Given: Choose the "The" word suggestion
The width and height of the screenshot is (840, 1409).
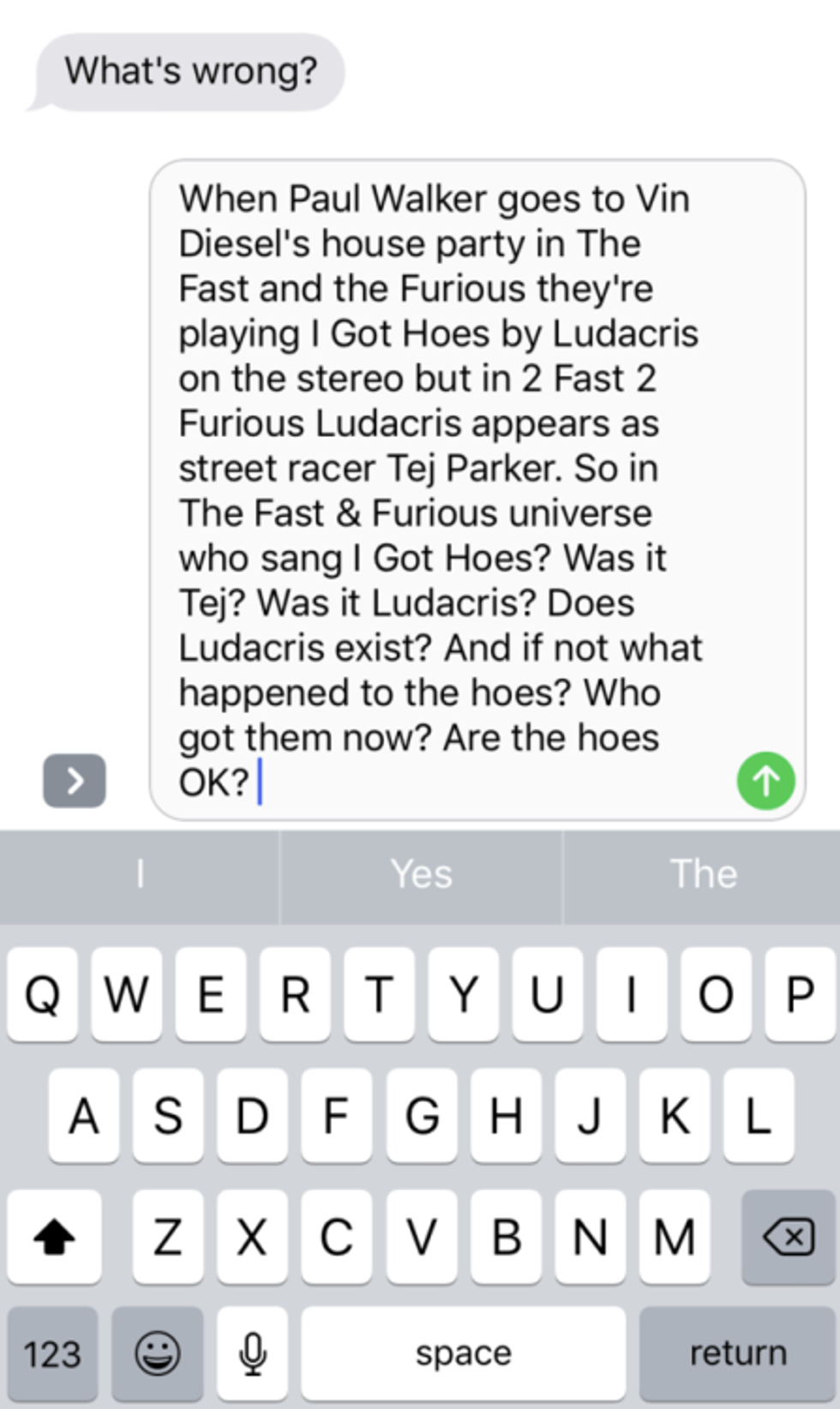Looking at the screenshot, I should click(703, 875).
